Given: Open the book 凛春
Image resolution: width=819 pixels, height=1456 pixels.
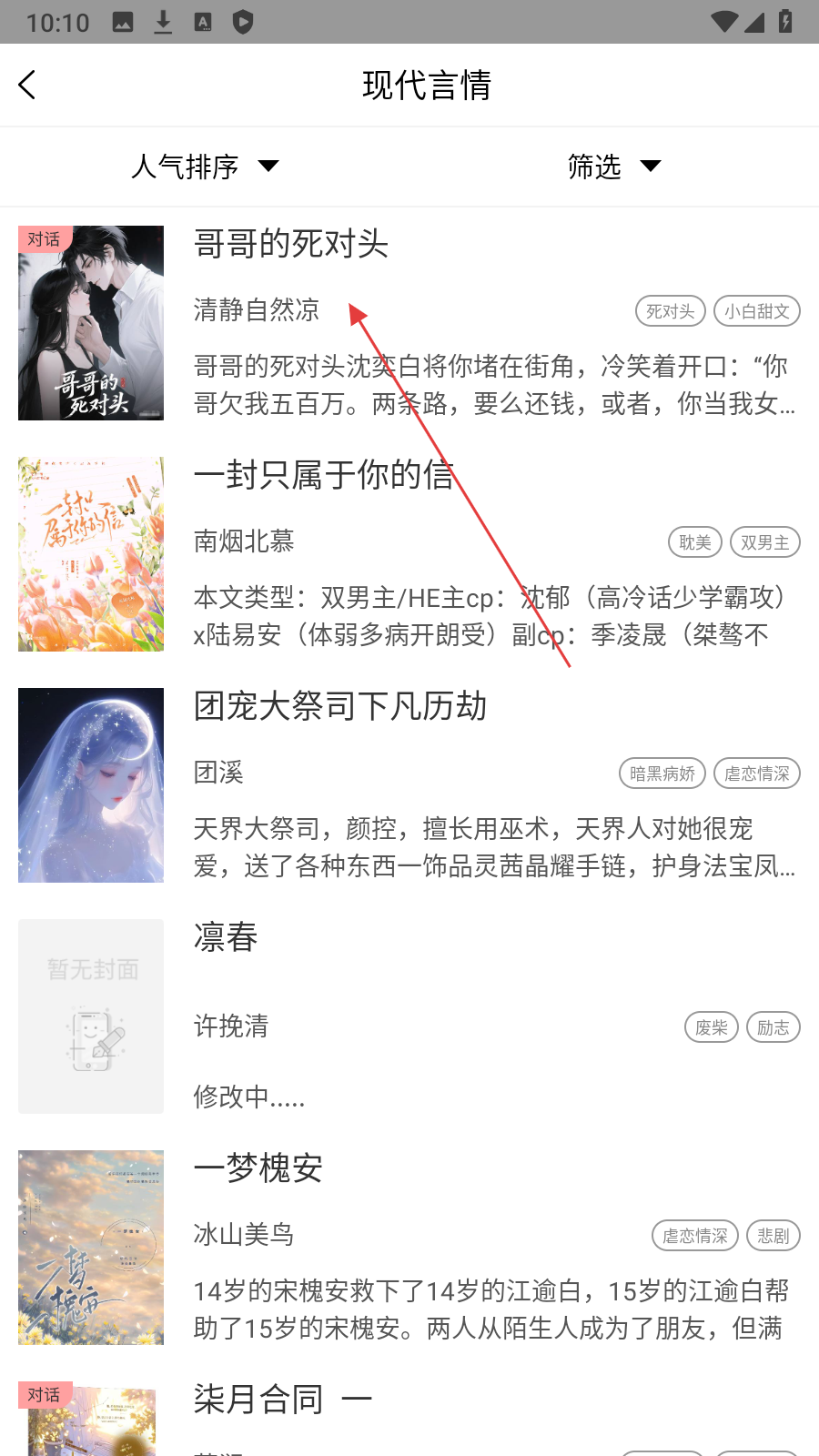Looking at the screenshot, I should point(226,937).
